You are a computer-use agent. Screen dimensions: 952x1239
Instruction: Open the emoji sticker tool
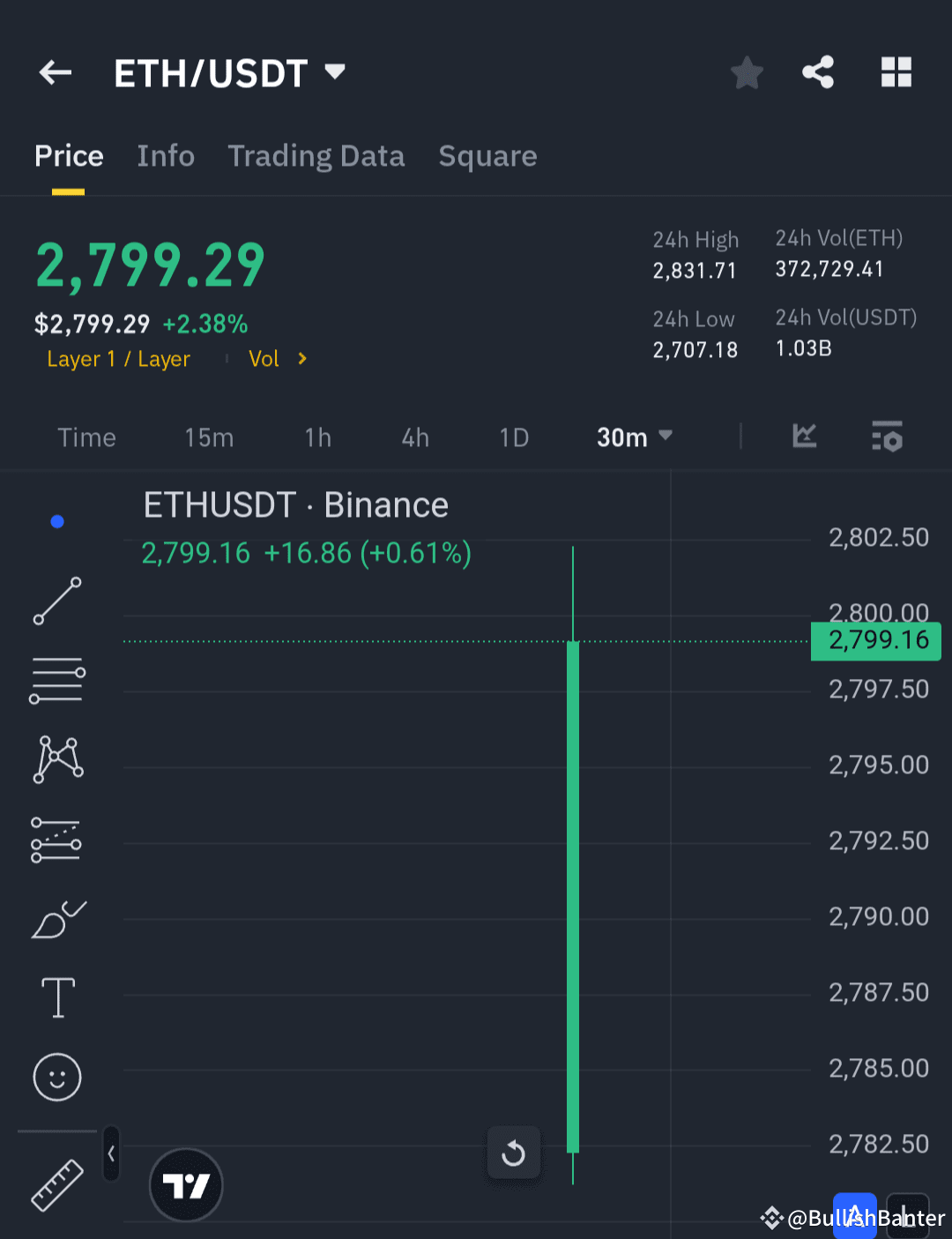tap(56, 1077)
